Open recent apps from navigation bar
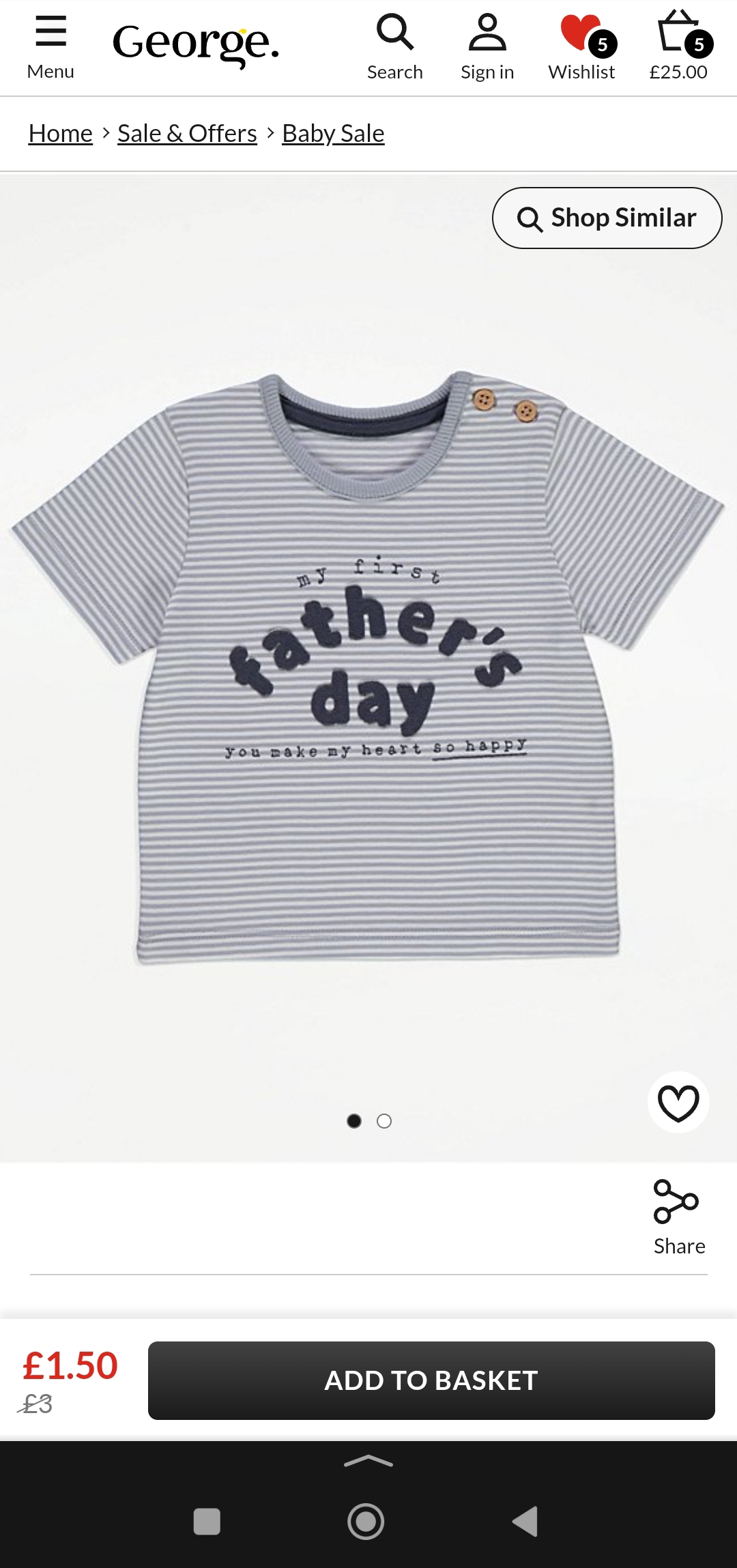Screen dimensions: 737x1568 coord(207,1521)
